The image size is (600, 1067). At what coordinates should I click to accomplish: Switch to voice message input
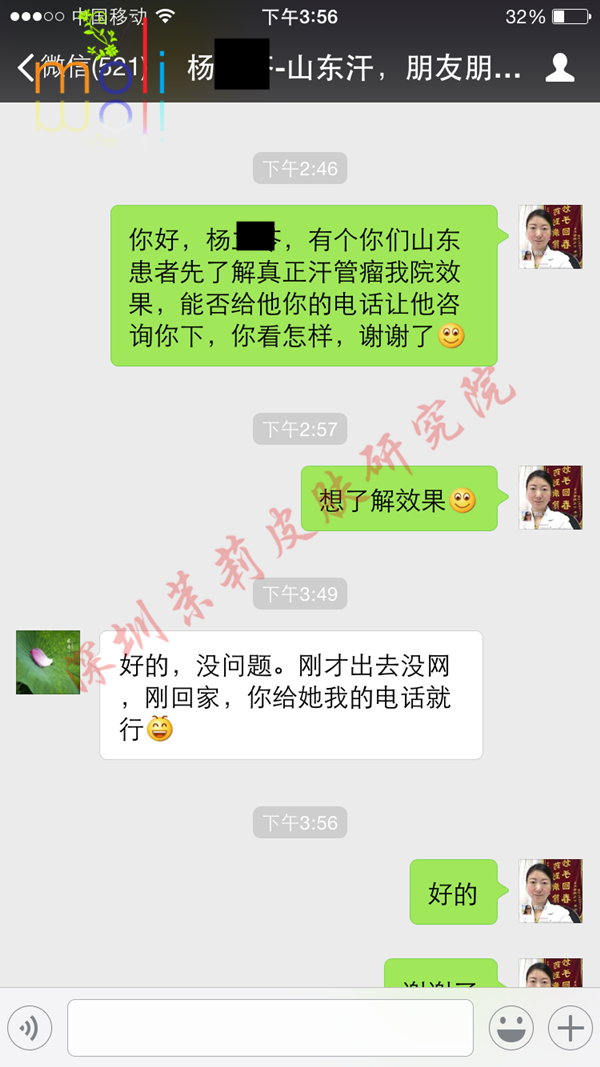29,1027
